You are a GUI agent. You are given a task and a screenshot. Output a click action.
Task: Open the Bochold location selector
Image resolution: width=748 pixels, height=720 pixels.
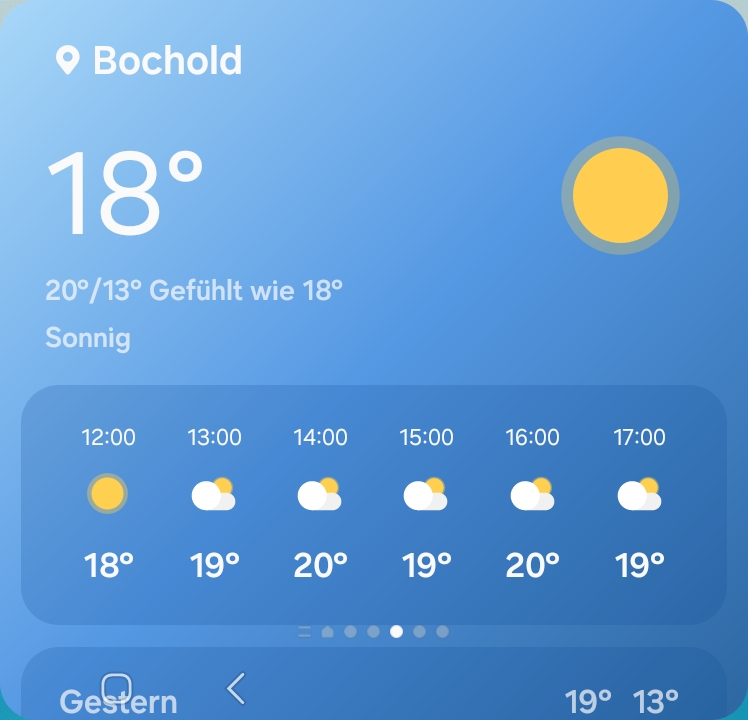coord(148,61)
